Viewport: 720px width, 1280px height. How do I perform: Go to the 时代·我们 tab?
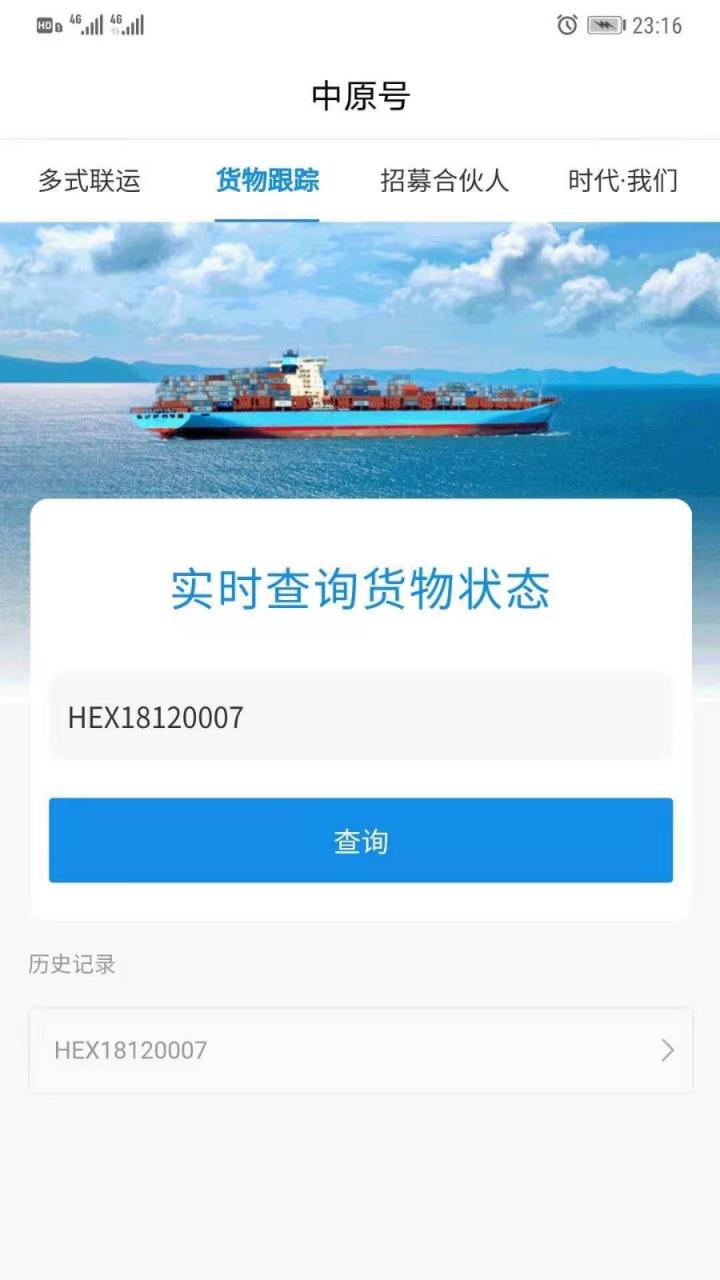(x=622, y=181)
